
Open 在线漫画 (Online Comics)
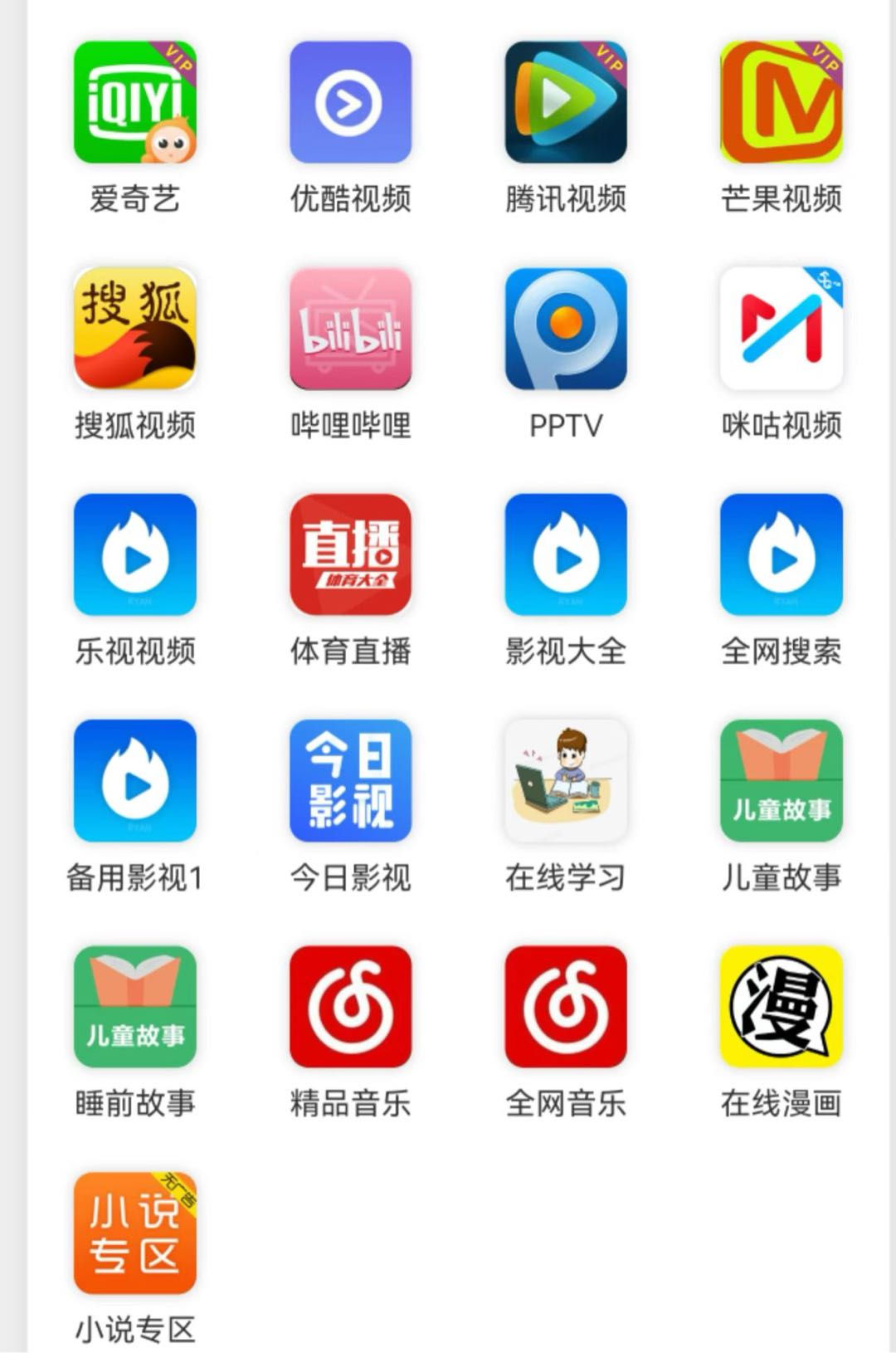click(x=782, y=1007)
